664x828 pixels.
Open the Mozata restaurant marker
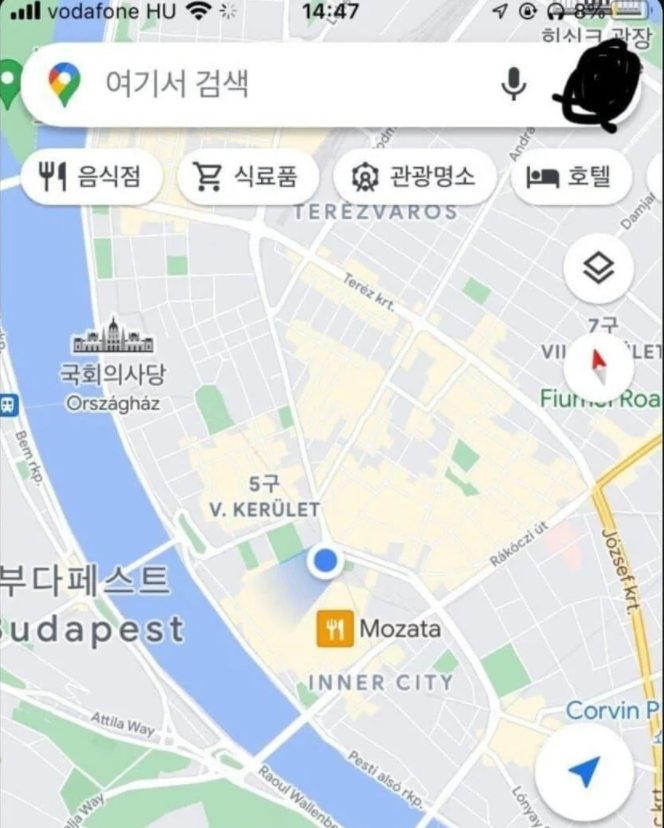[335, 629]
